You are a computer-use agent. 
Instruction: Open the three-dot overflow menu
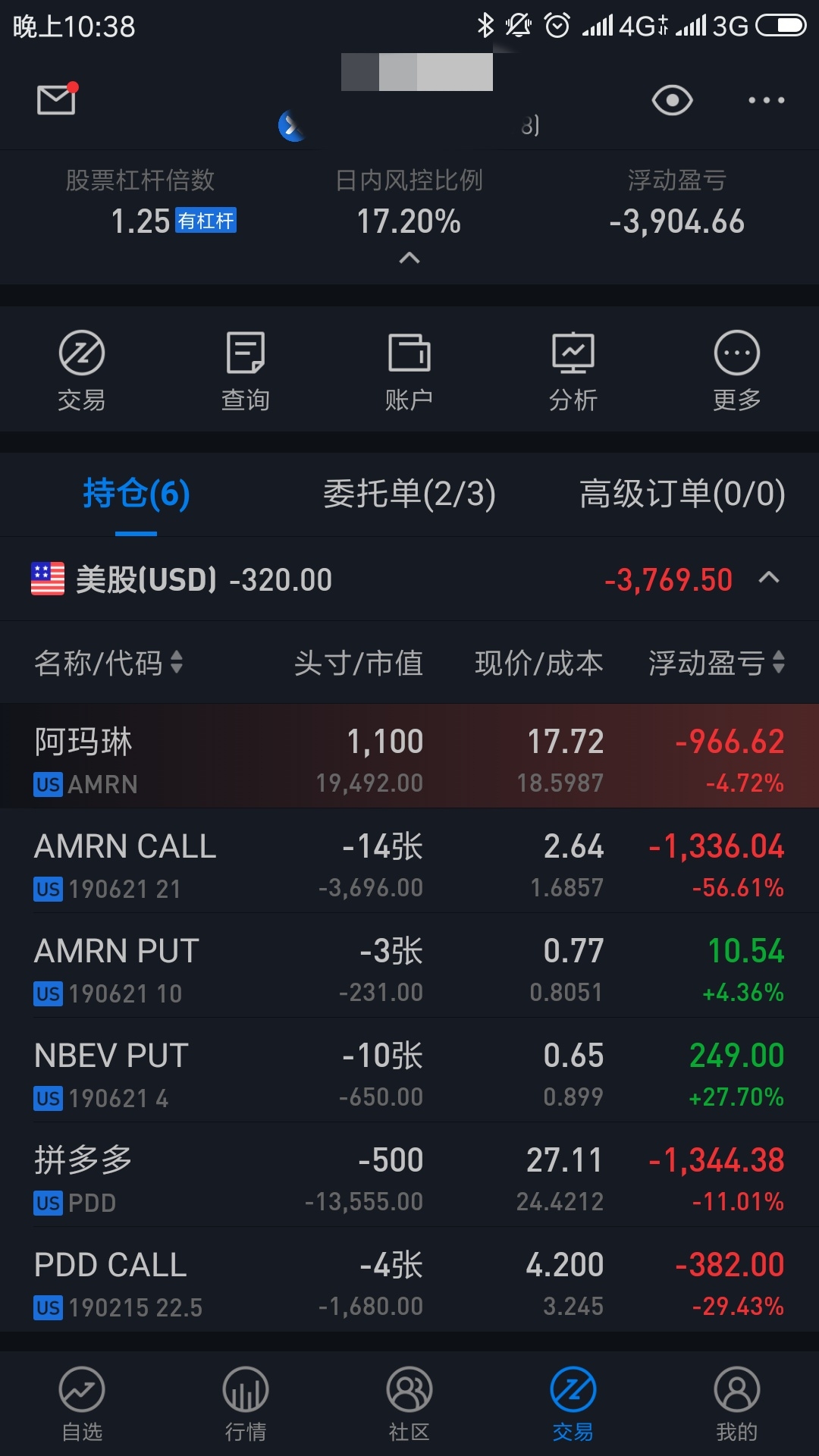click(766, 100)
